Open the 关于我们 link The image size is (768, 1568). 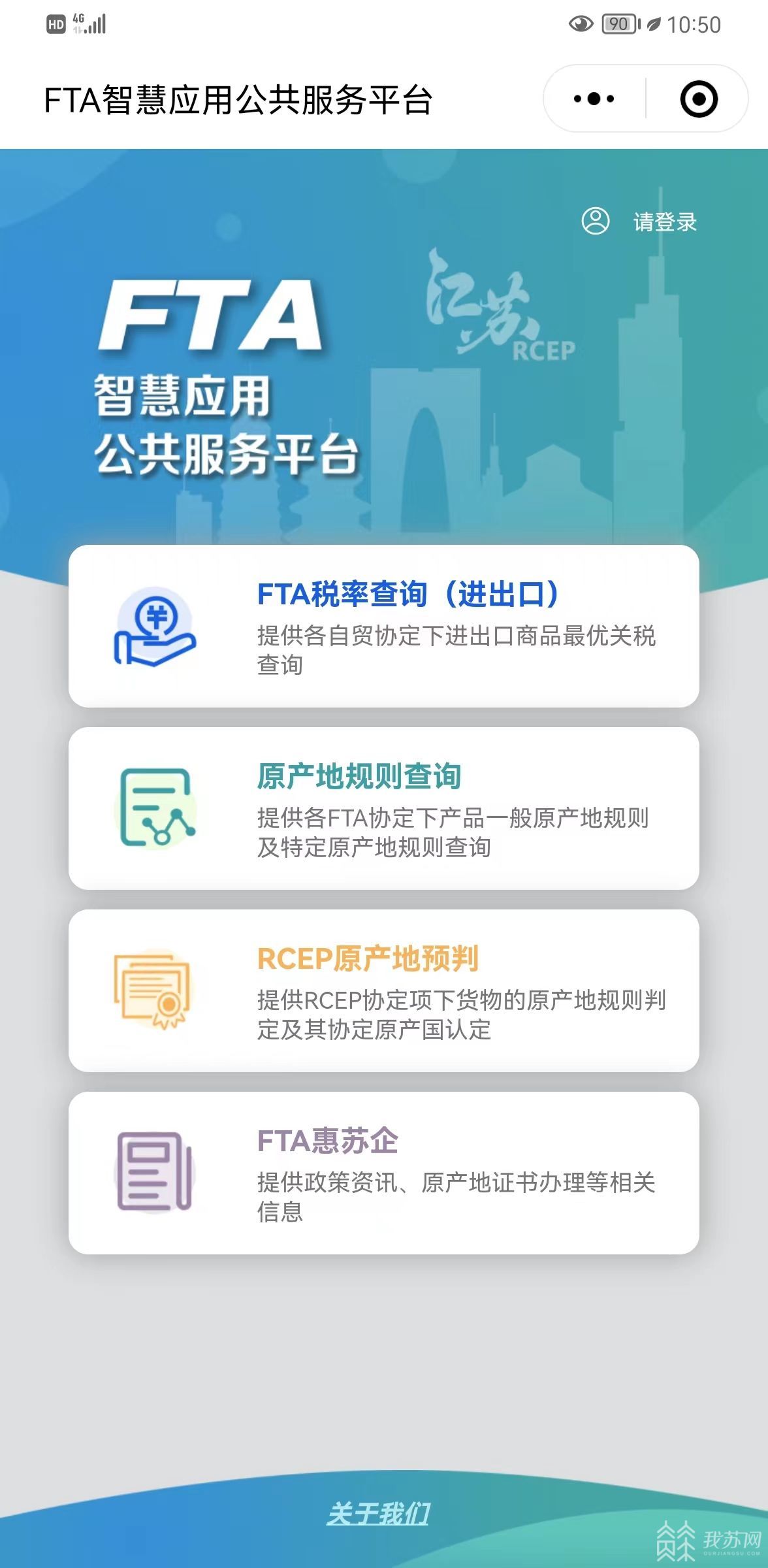click(378, 1513)
